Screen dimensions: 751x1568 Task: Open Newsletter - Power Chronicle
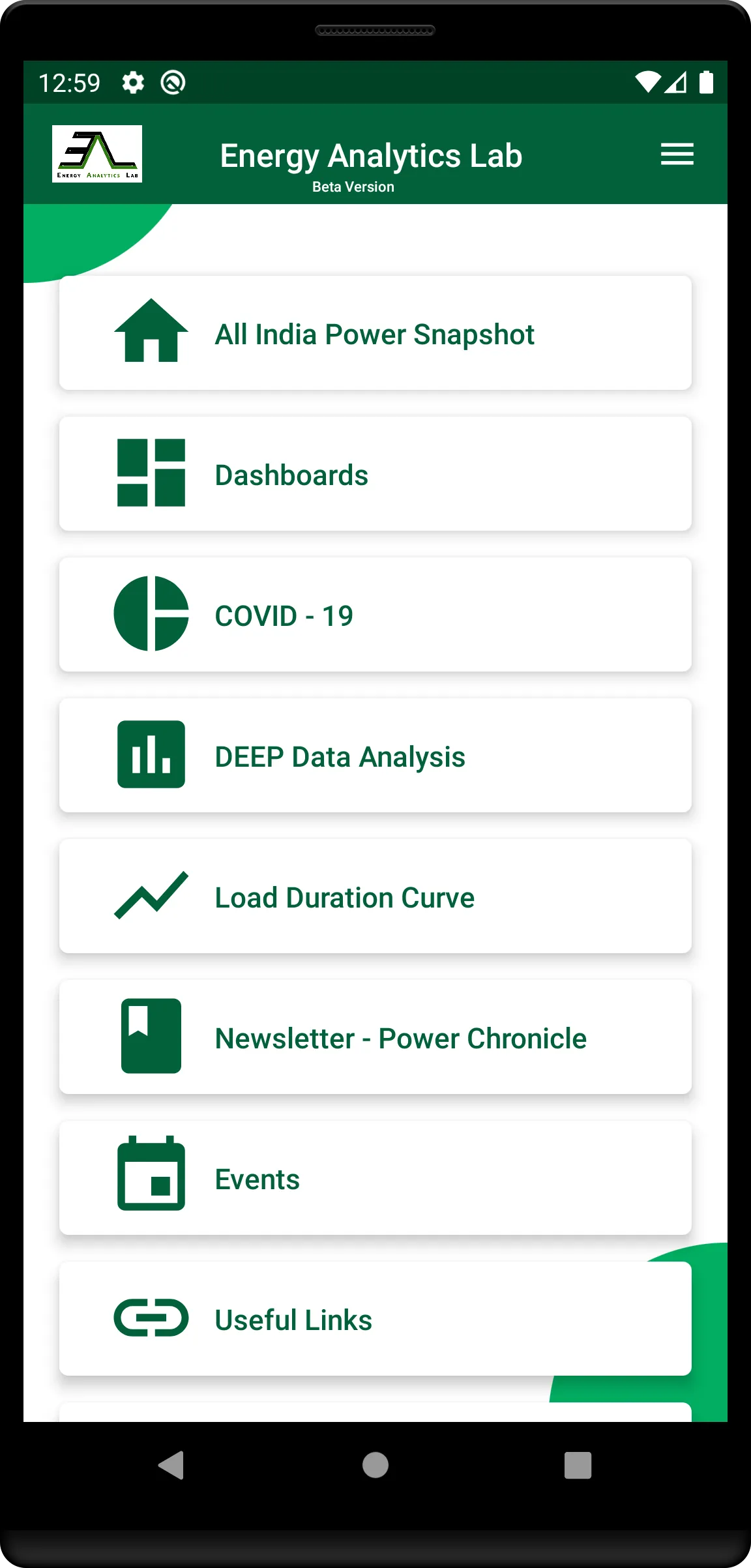pyautogui.click(x=375, y=1037)
